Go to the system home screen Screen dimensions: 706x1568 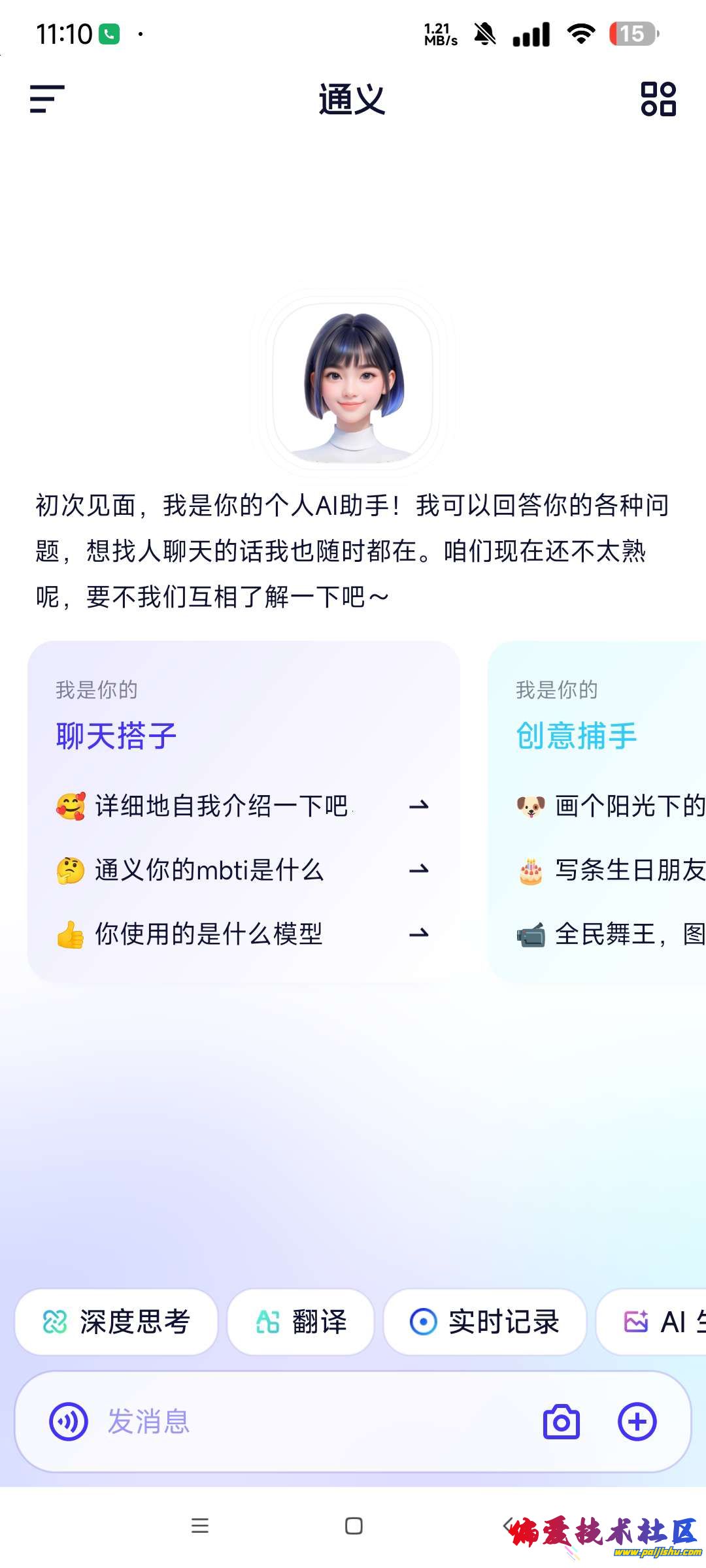pos(354,1526)
